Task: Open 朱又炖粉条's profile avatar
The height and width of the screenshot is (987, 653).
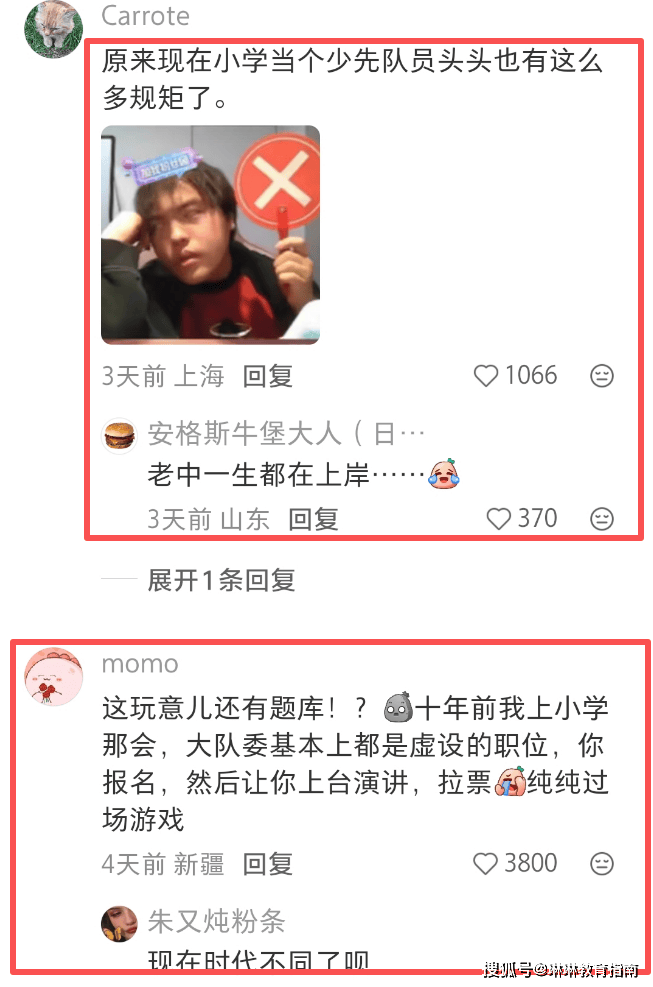Action: (120, 923)
